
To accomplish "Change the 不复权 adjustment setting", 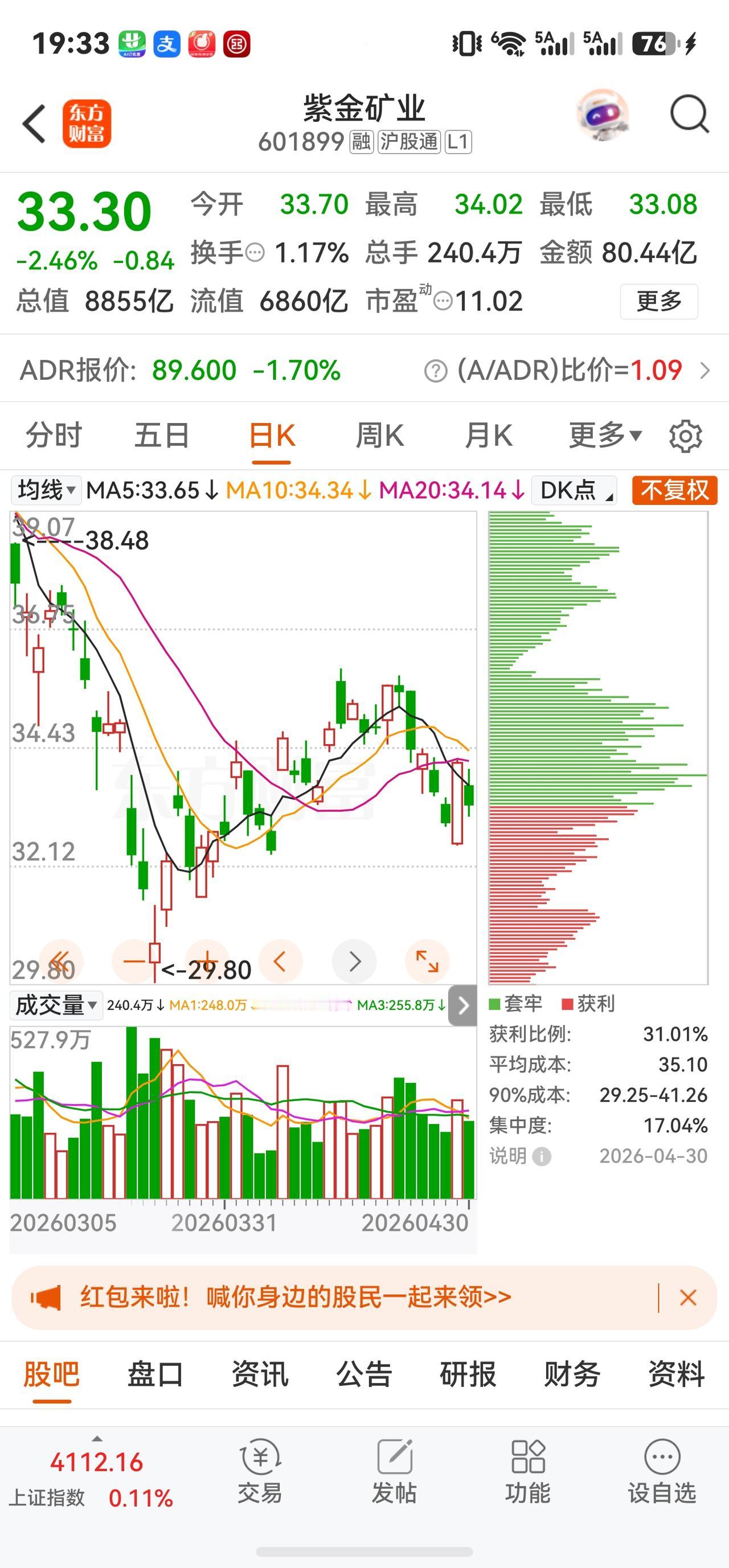I will click(674, 490).
